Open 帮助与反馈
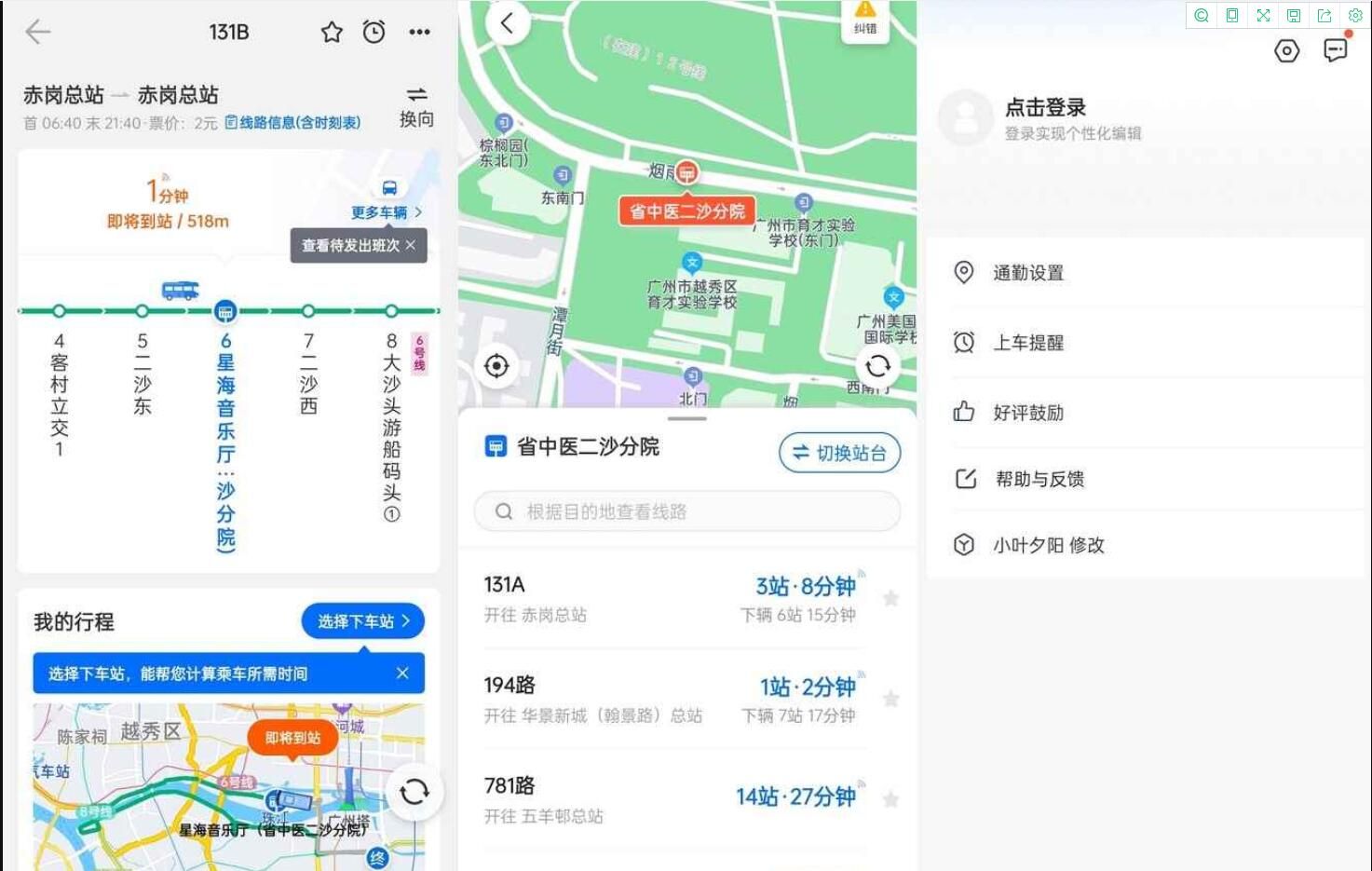The image size is (1372, 871). pyautogui.click(x=1039, y=479)
